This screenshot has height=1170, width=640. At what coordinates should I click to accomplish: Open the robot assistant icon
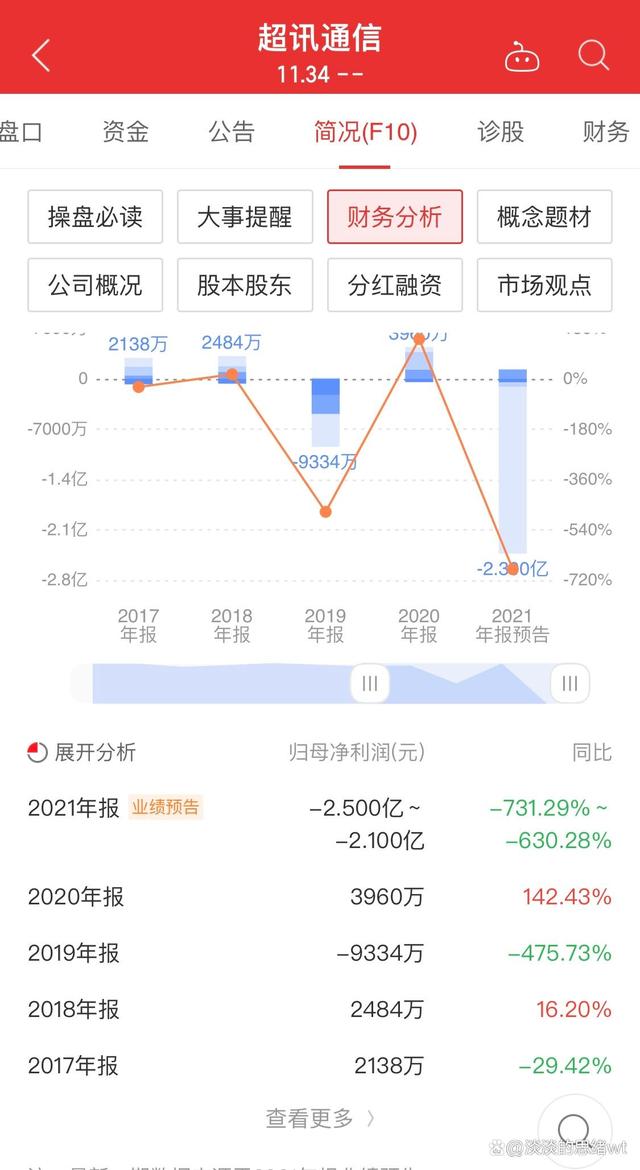[521, 56]
